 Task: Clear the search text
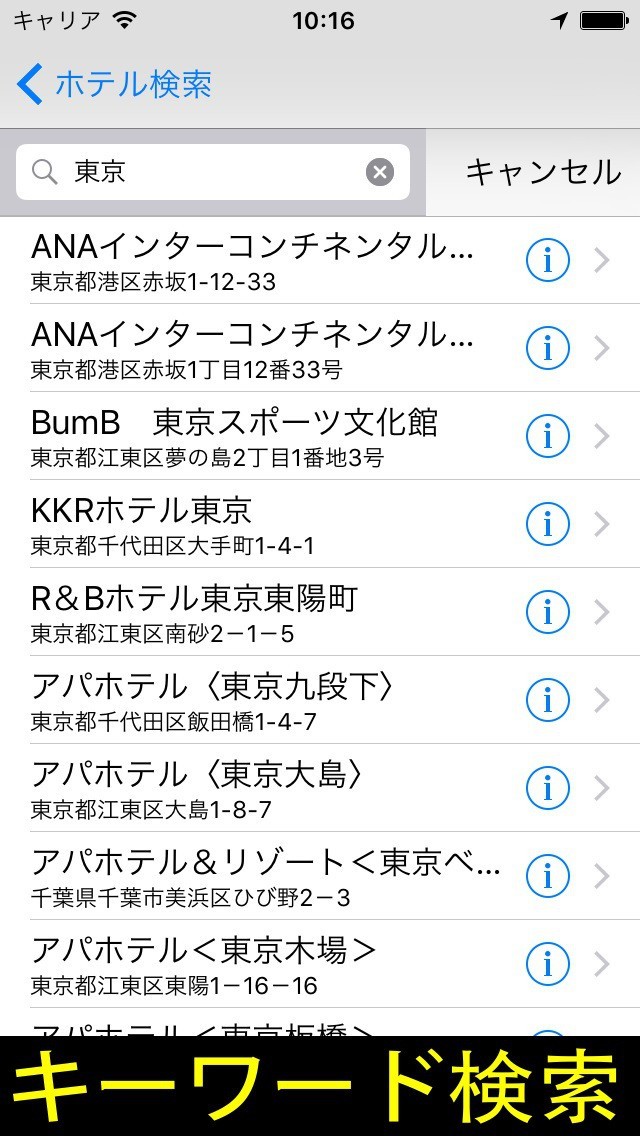click(x=380, y=173)
